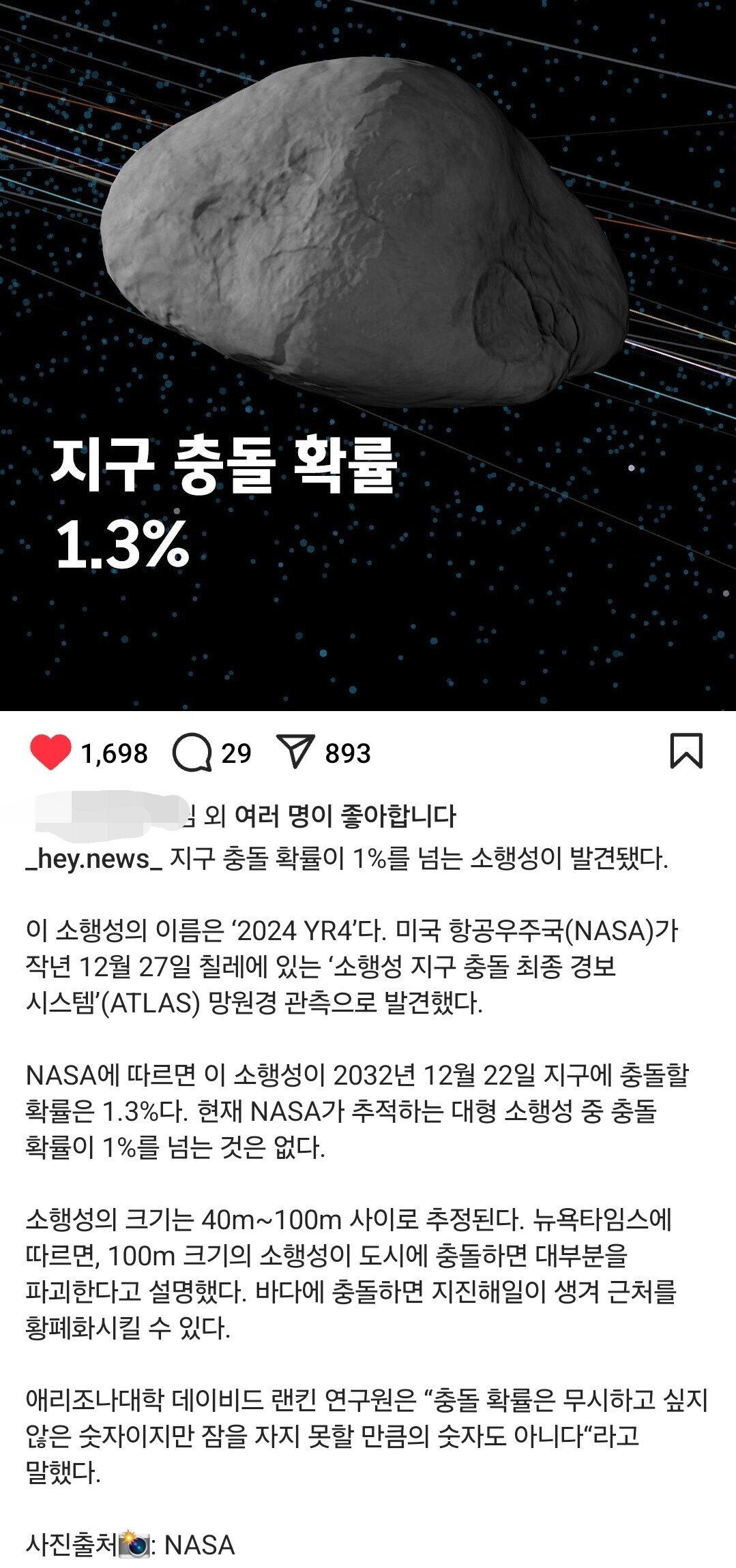736x1568 pixels.
Task: Open comments via the speech bubble icon
Action: 192,753
